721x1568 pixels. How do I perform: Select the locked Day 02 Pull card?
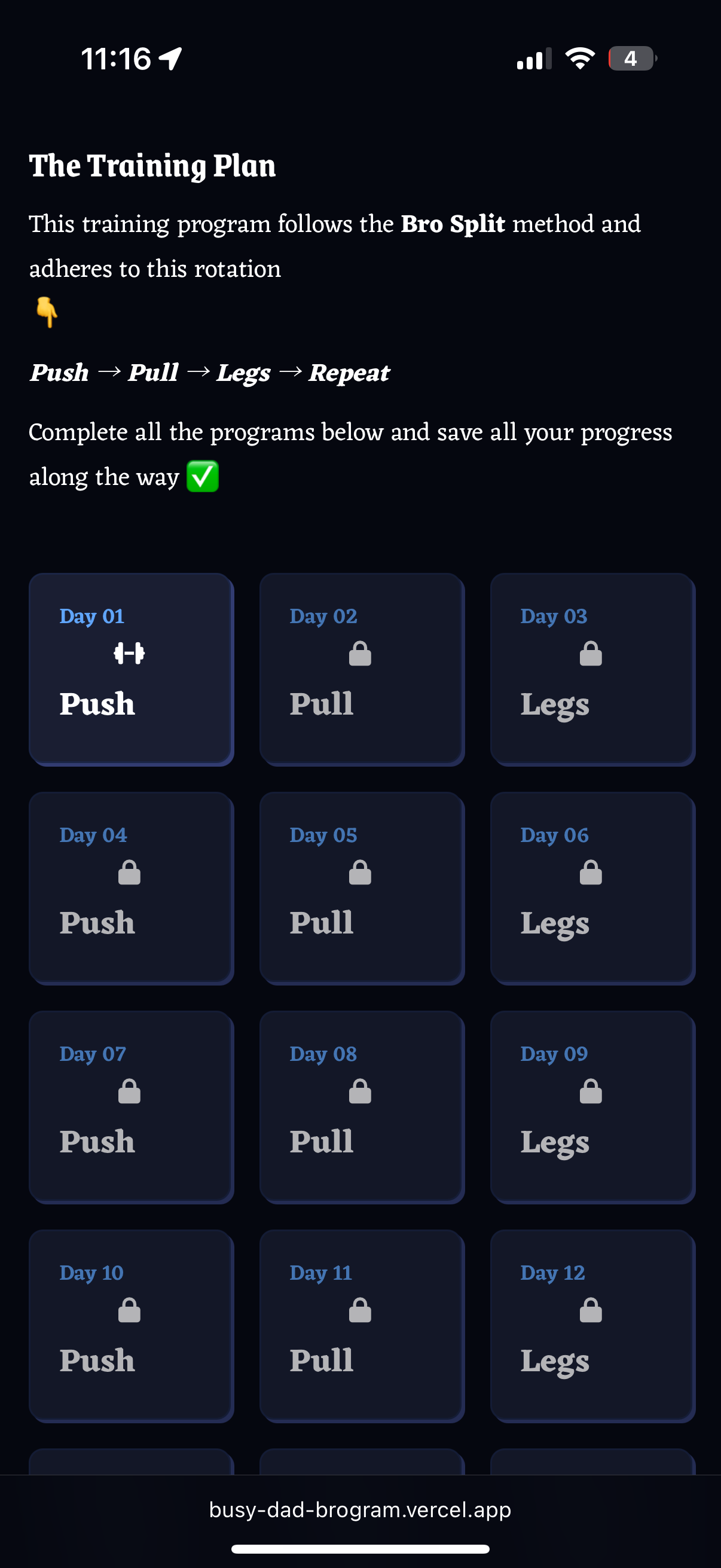[x=362, y=669]
